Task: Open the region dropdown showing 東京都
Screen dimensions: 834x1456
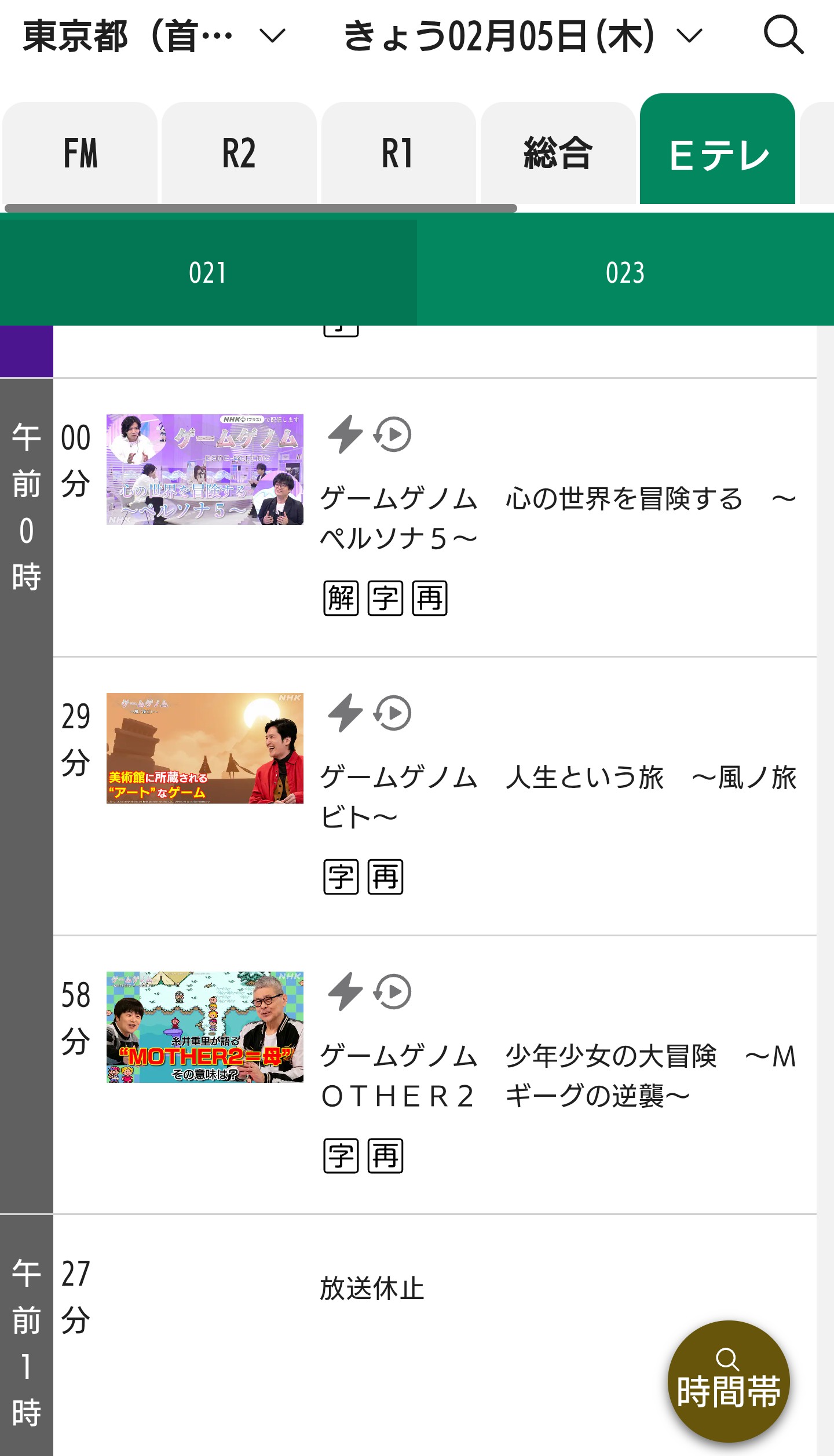Action: click(153, 37)
